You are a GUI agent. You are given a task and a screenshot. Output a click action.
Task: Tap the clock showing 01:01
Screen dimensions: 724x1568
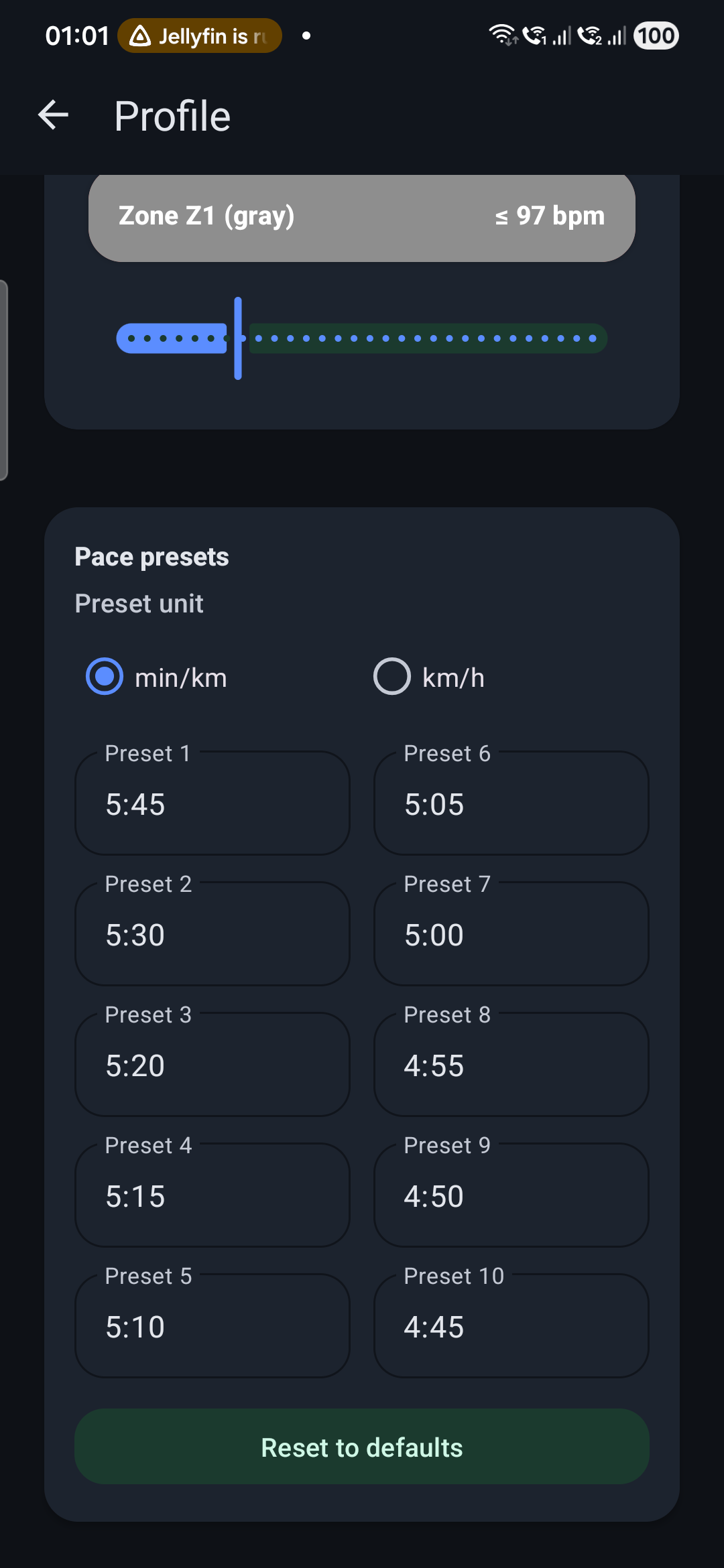tap(77, 36)
